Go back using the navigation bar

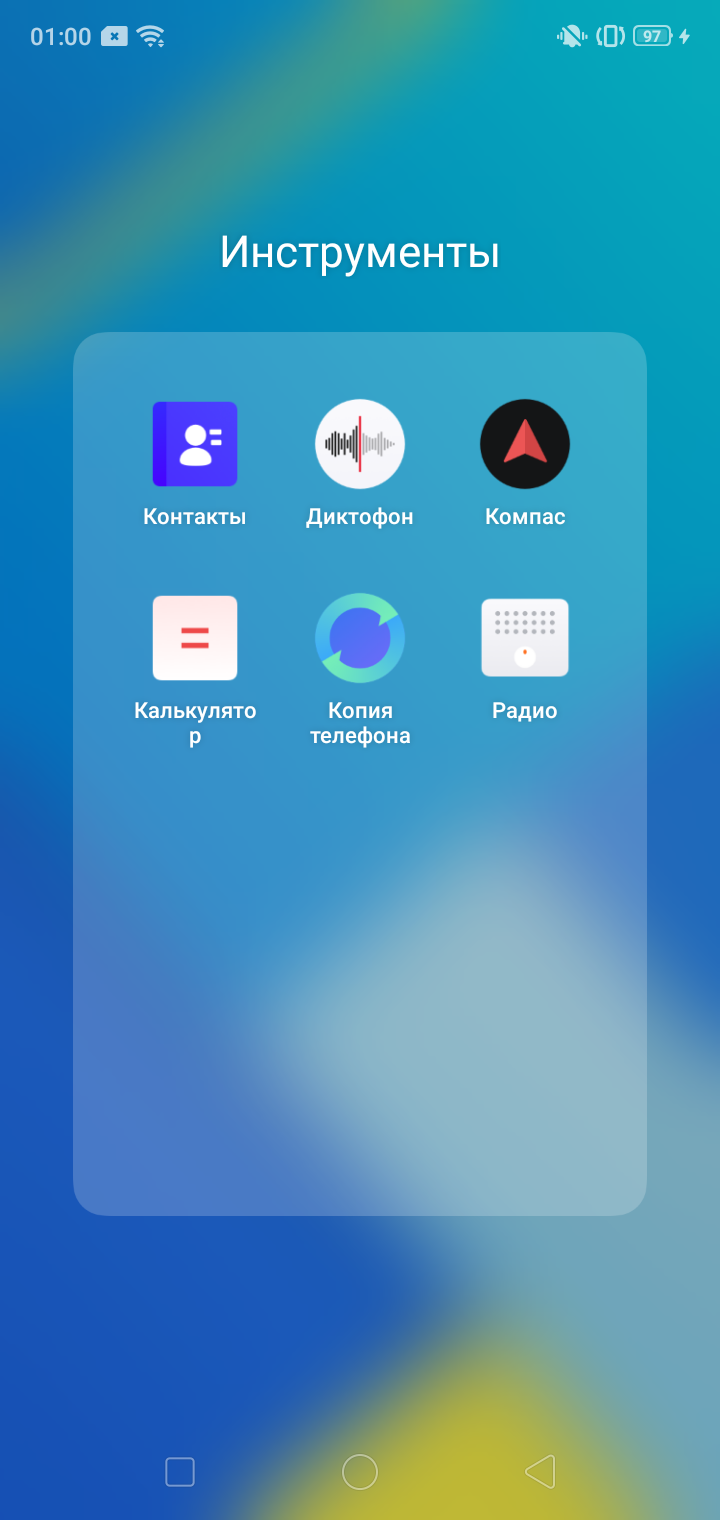tap(540, 1472)
